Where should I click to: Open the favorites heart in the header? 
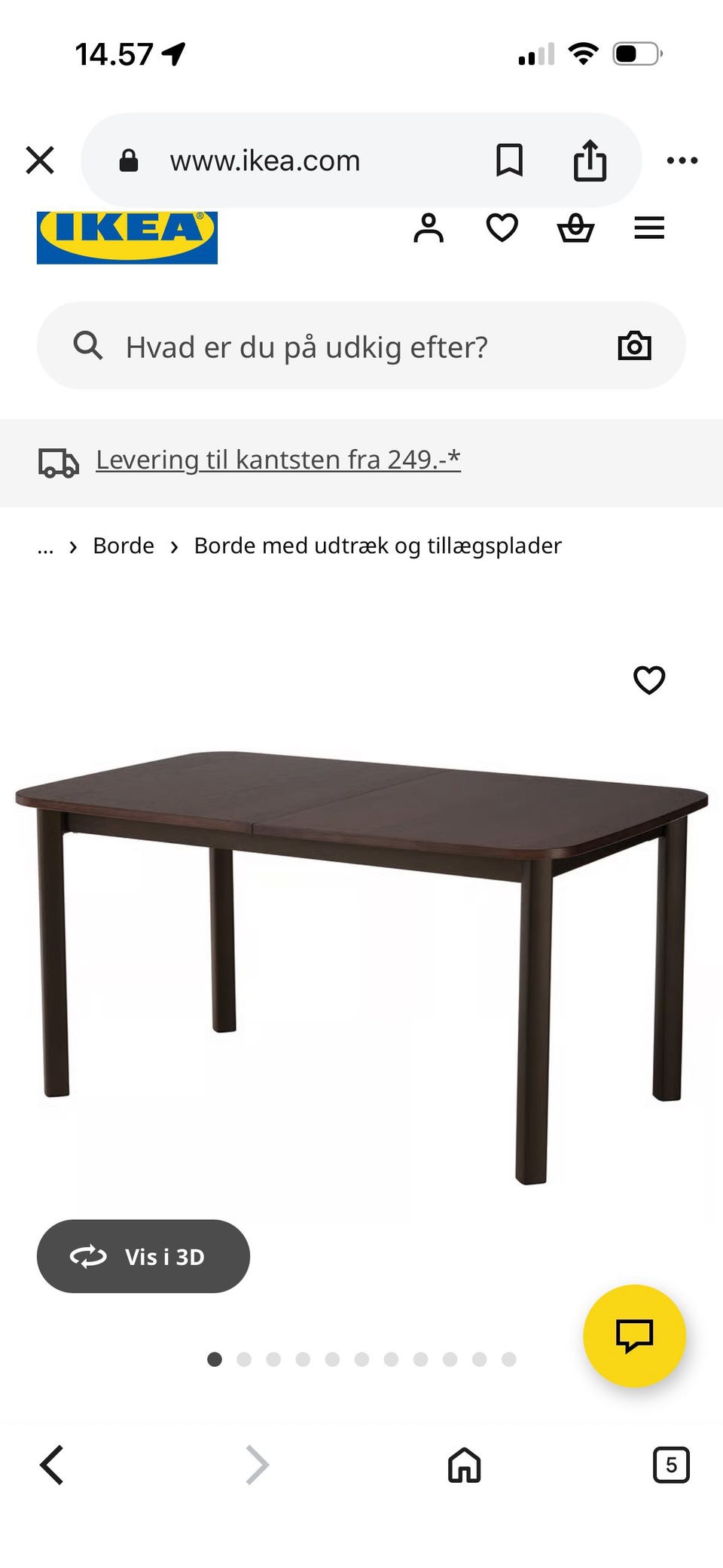(x=502, y=228)
